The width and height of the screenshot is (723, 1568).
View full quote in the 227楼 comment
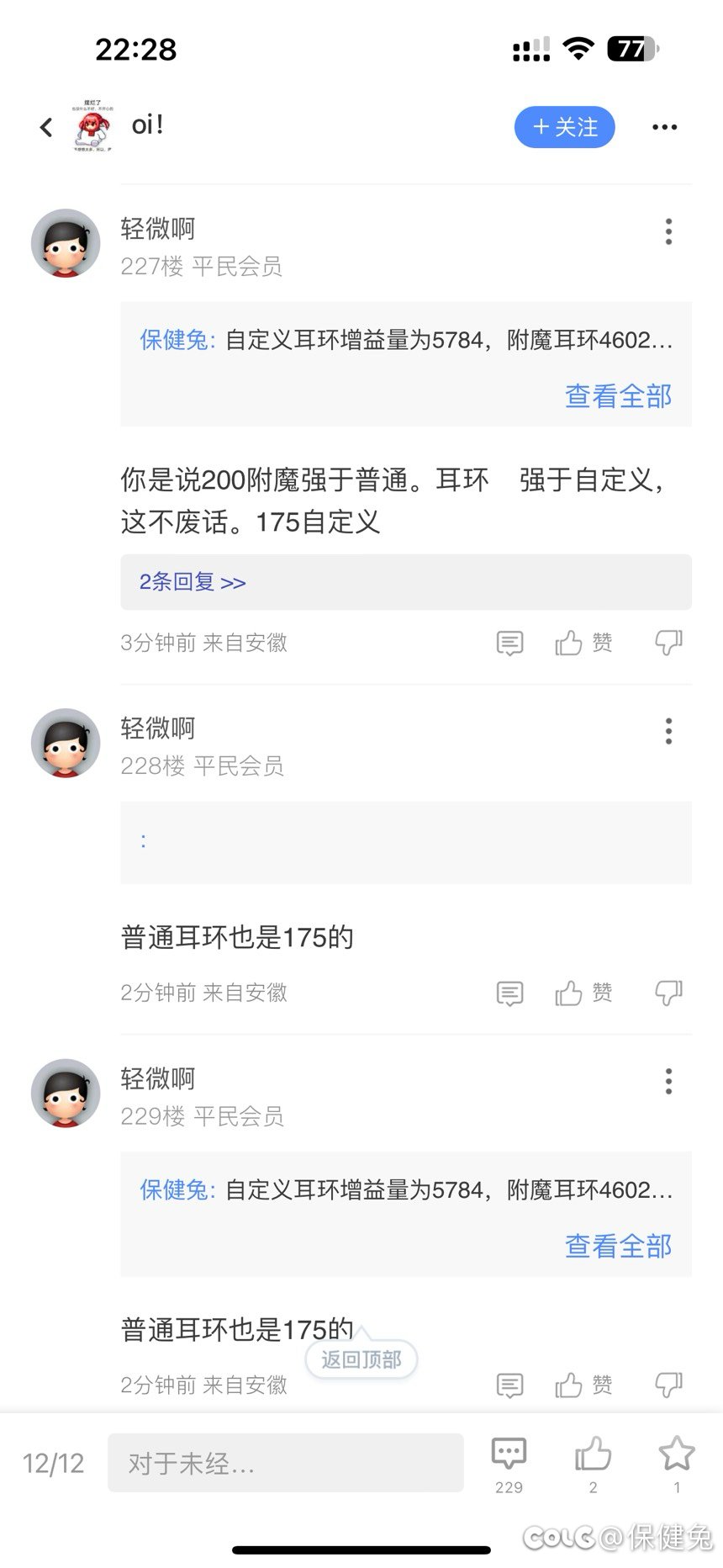pyautogui.click(x=618, y=395)
